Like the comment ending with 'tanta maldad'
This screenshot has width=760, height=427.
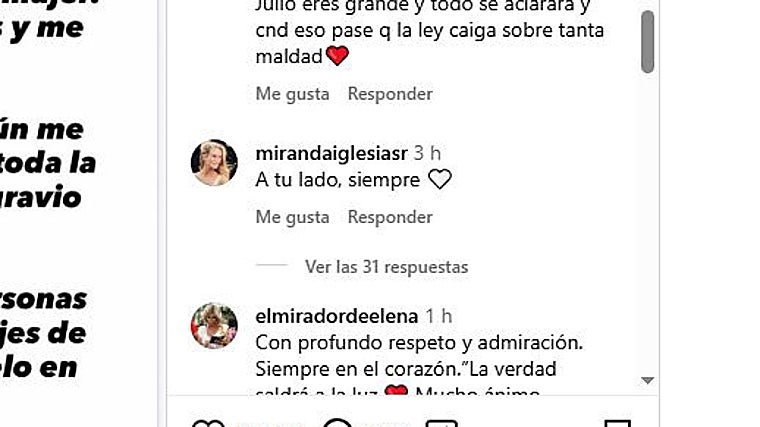pyautogui.click(x=292, y=94)
